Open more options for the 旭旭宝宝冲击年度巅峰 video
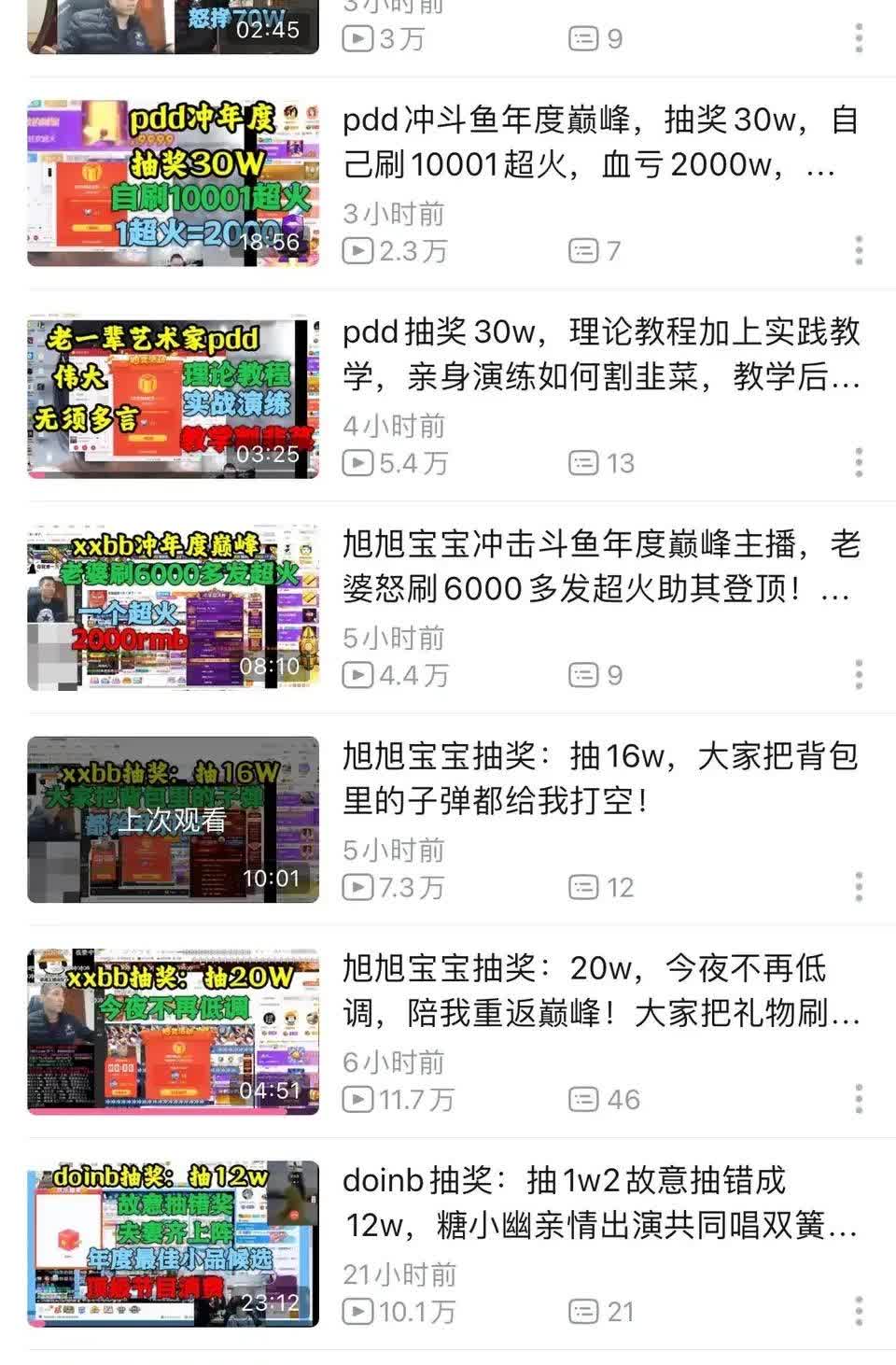The width and height of the screenshot is (896, 1365). click(x=859, y=672)
